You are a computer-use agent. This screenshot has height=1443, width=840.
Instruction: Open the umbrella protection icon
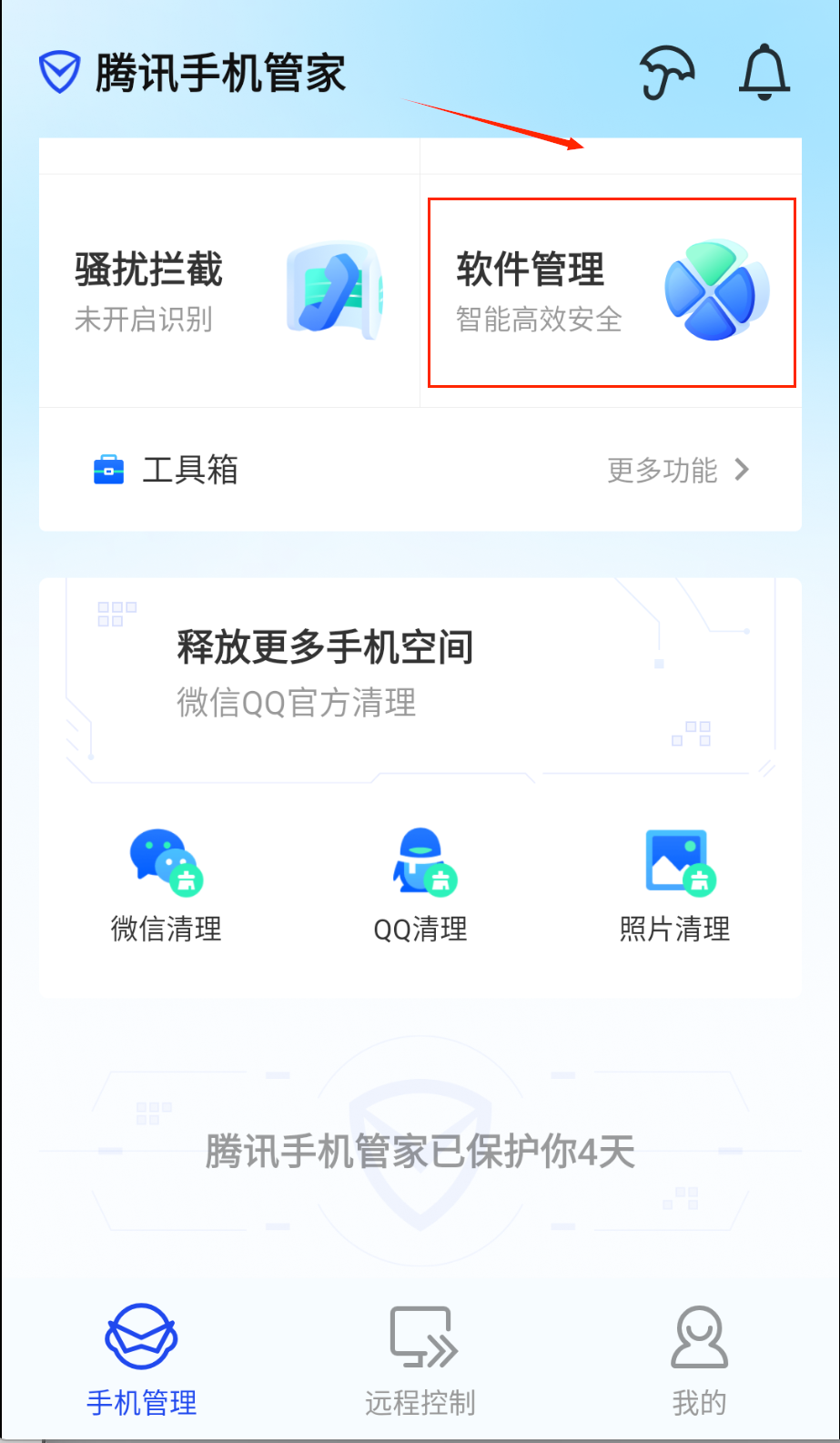click(x=667, y=72)
